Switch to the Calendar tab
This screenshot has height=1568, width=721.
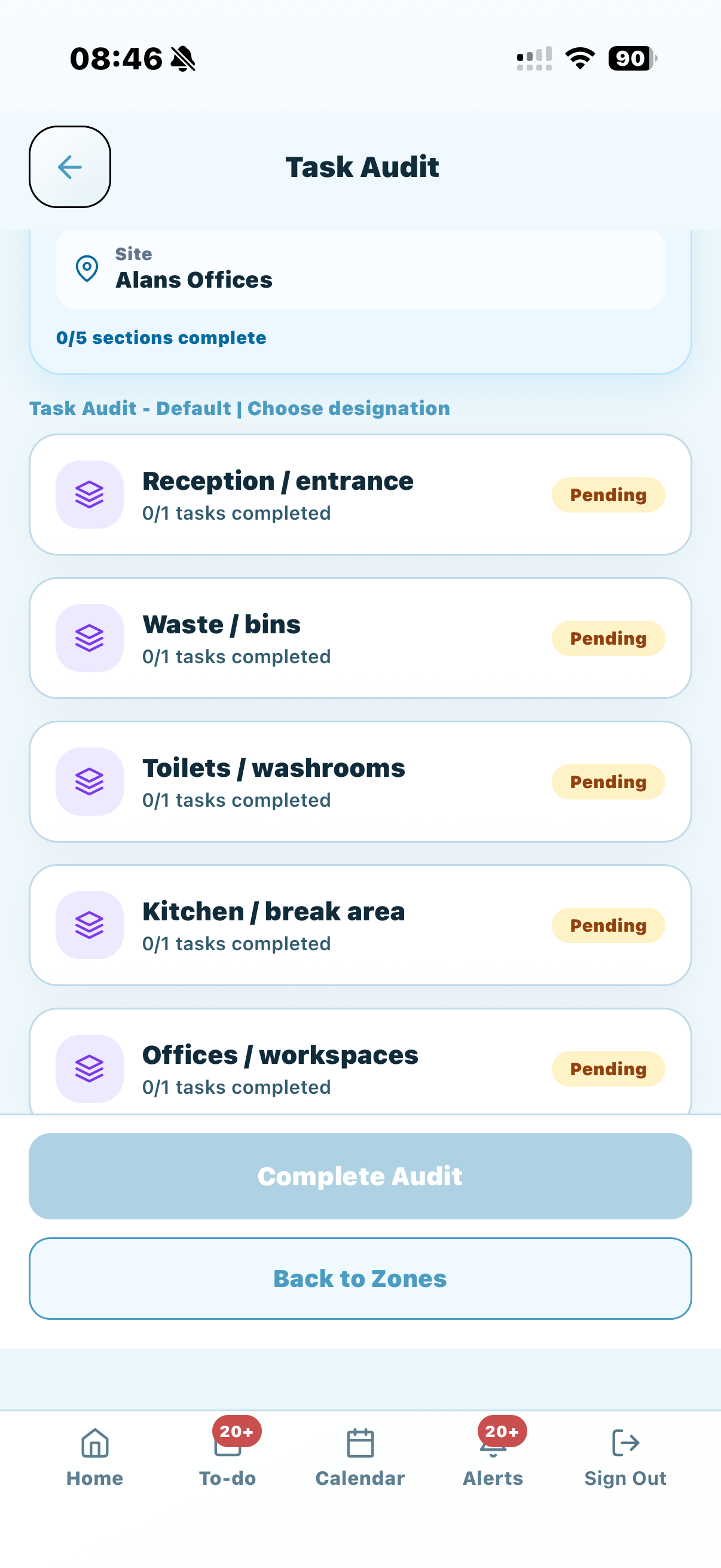(360, 1457)
